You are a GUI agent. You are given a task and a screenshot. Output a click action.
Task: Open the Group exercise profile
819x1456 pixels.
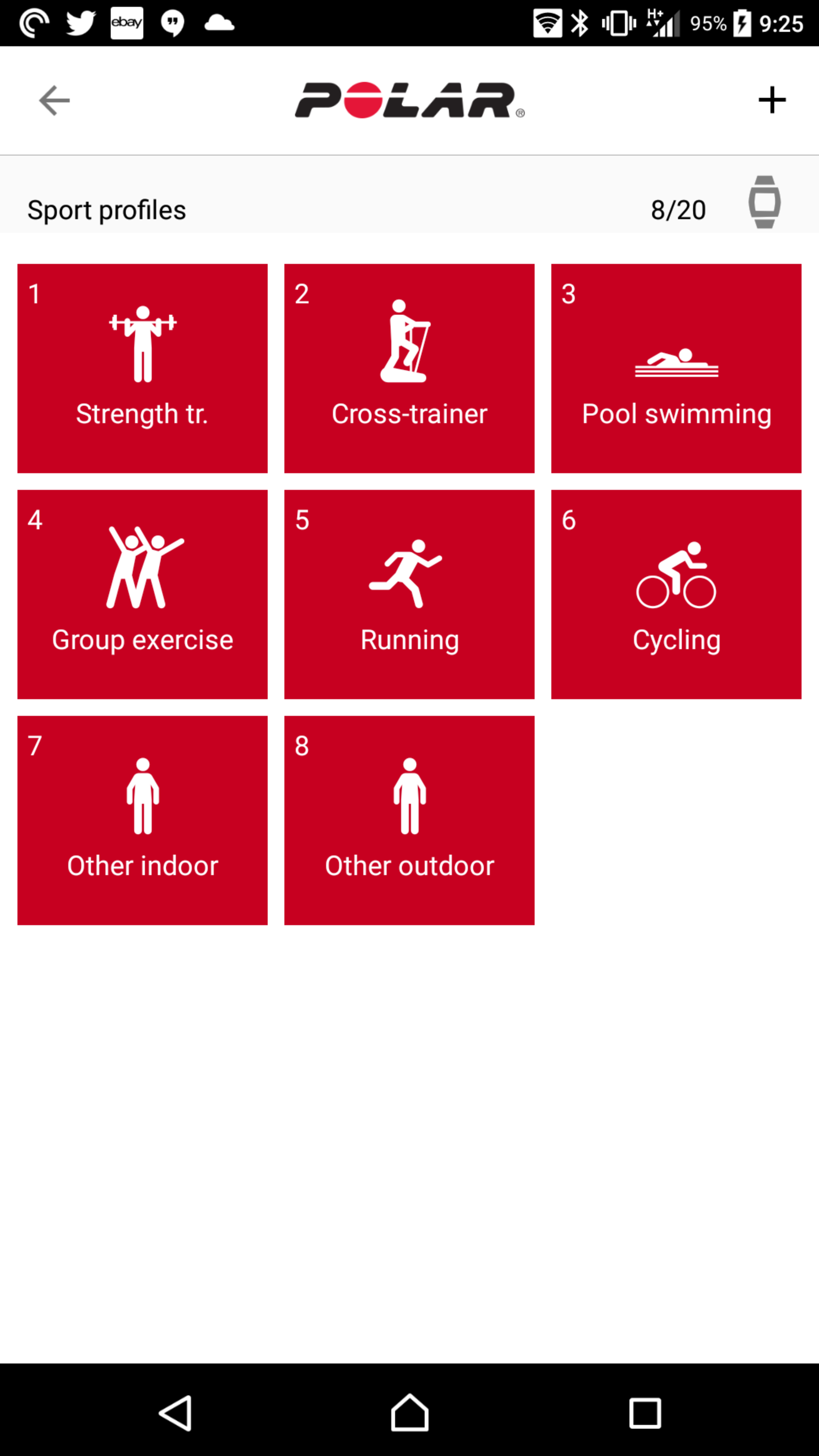pyautogui.click(x=143, y=595)
